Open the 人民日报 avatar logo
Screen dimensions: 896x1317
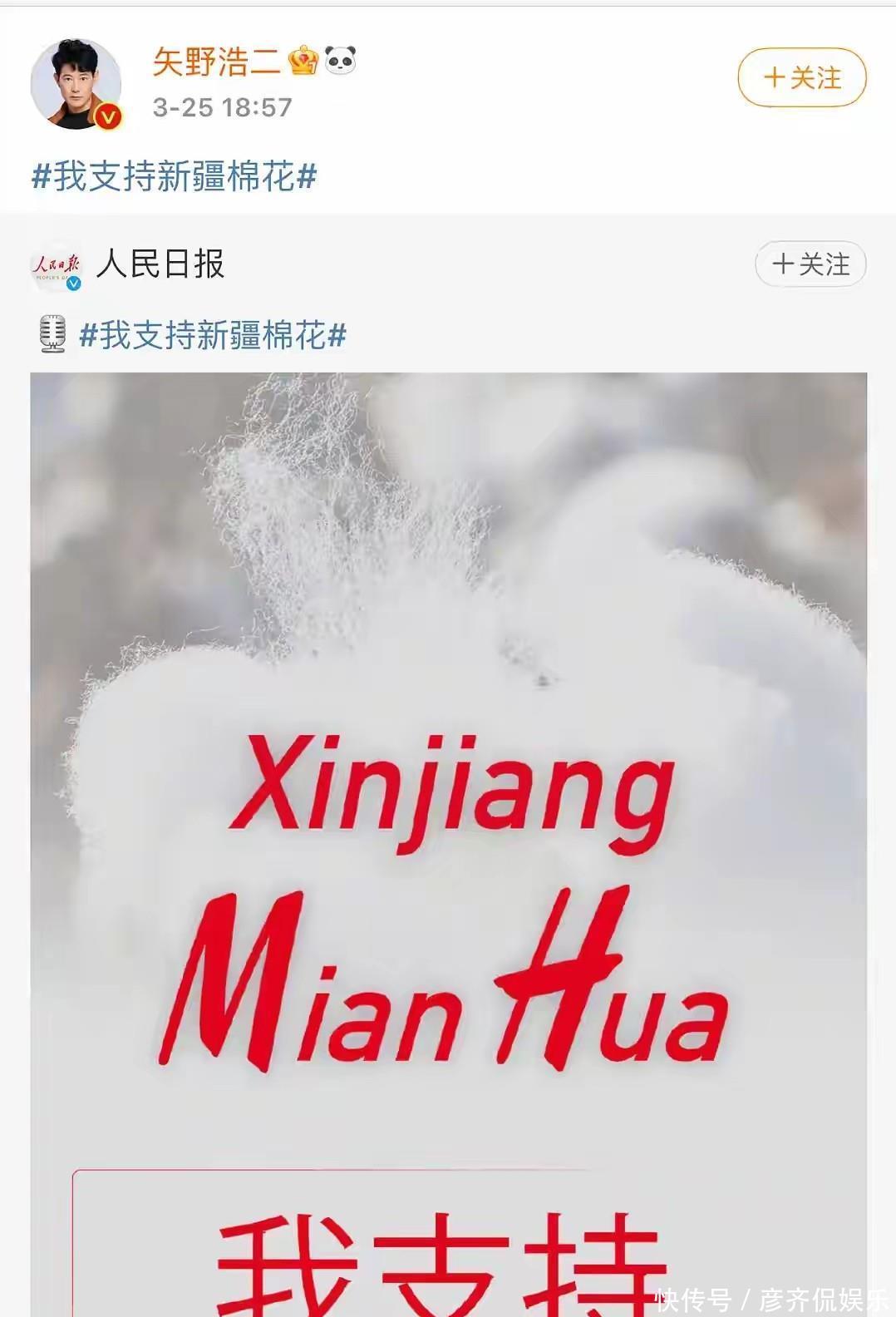(x=56, y=267)
